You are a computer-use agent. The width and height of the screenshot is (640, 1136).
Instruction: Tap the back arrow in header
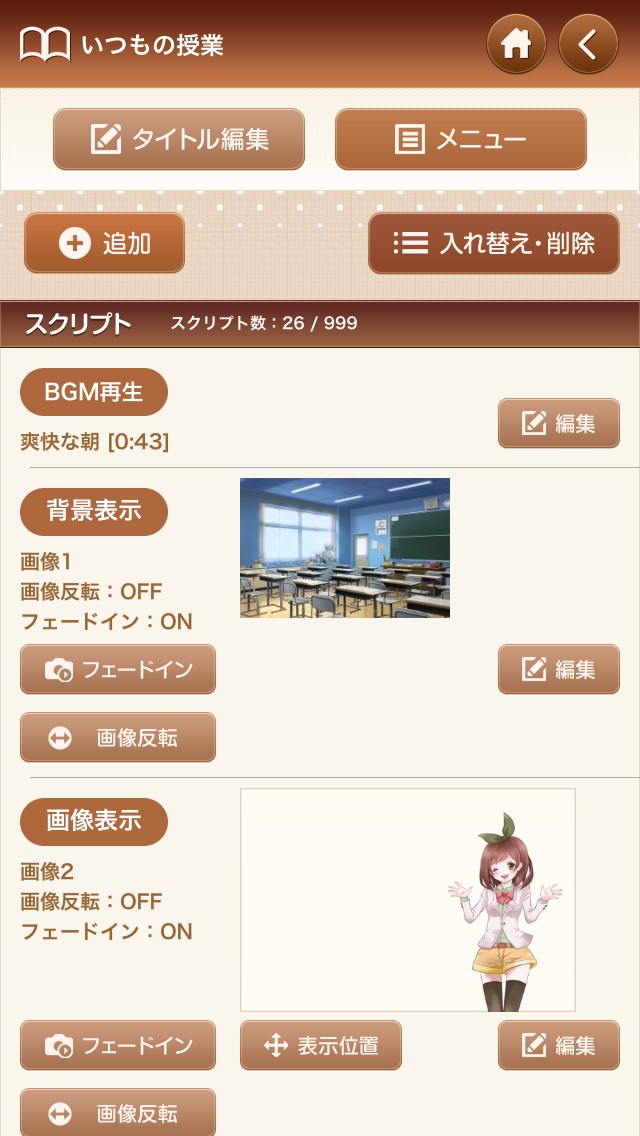pos(588,44)
